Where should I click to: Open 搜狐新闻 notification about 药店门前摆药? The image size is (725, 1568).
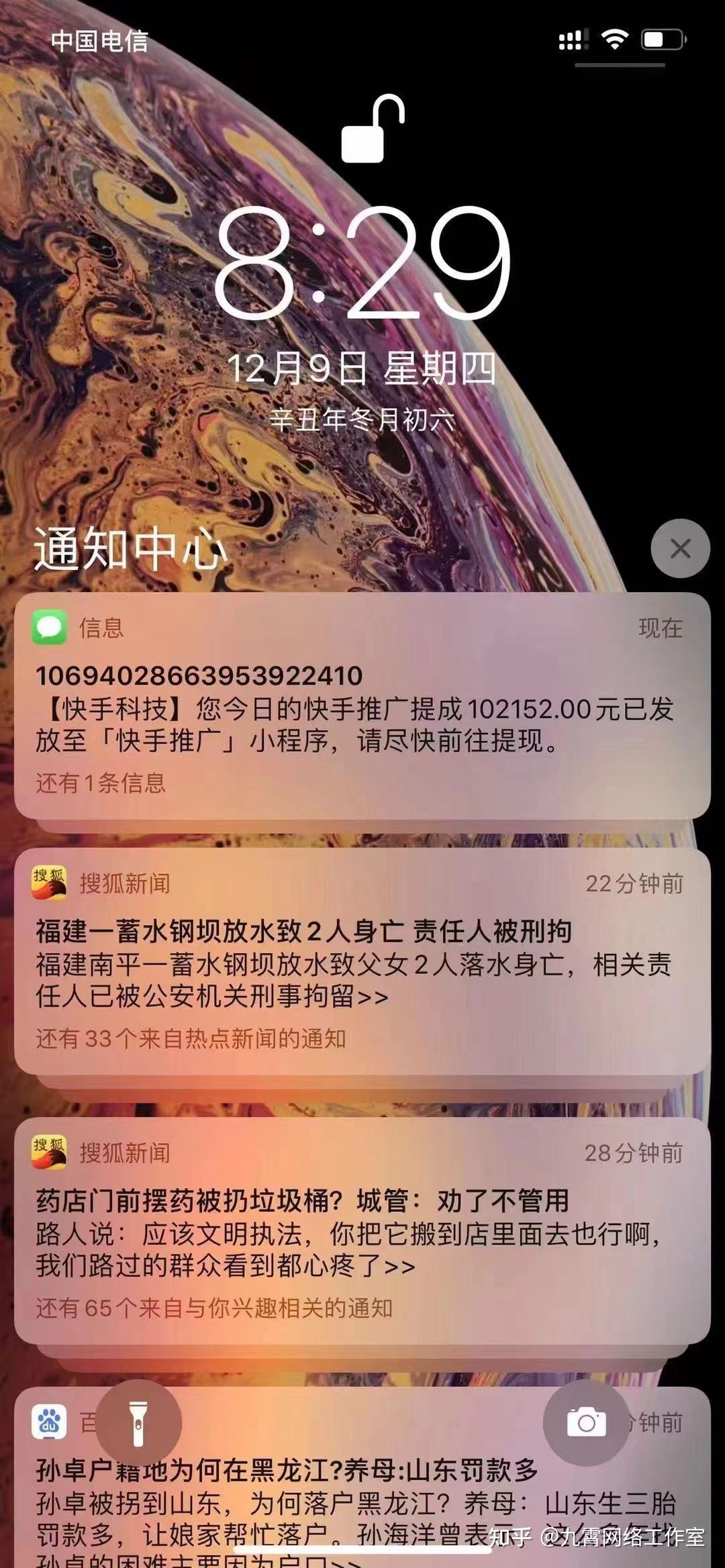(362, 1232)
